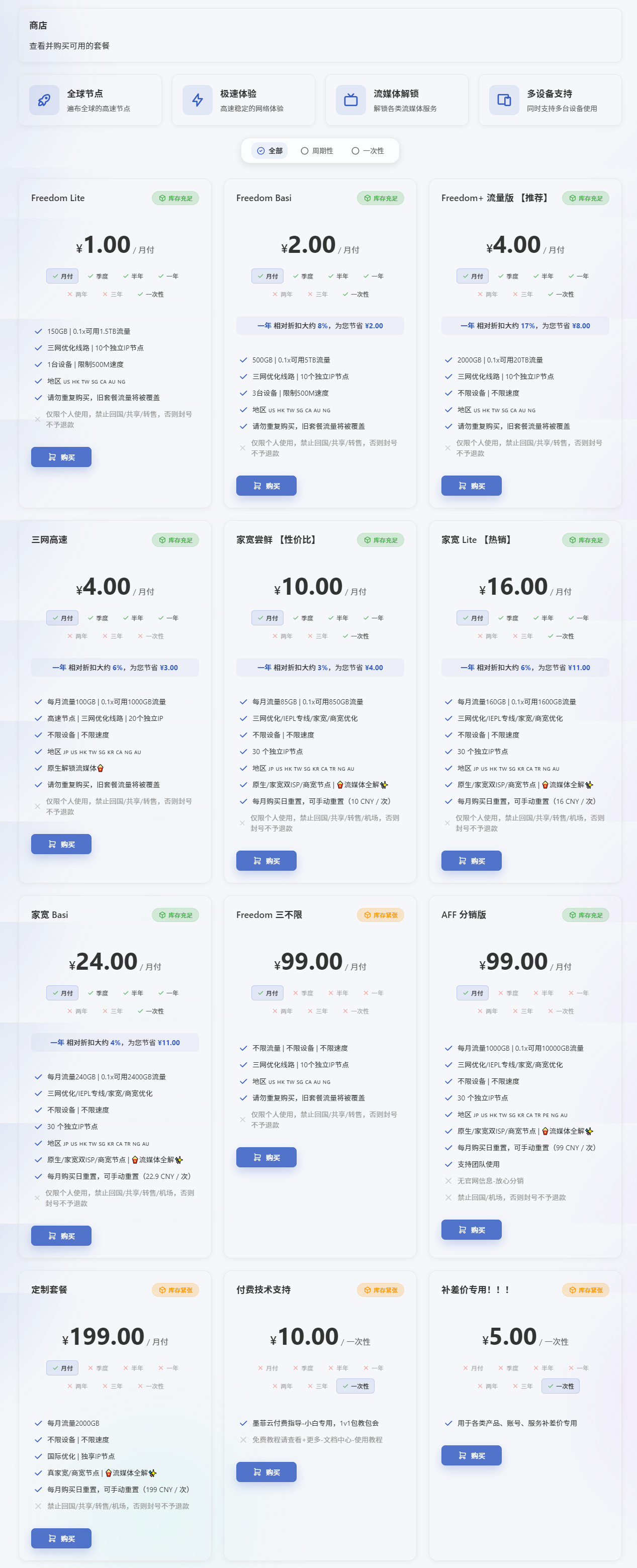Select the 一次性 filter option

pos(368,151)
